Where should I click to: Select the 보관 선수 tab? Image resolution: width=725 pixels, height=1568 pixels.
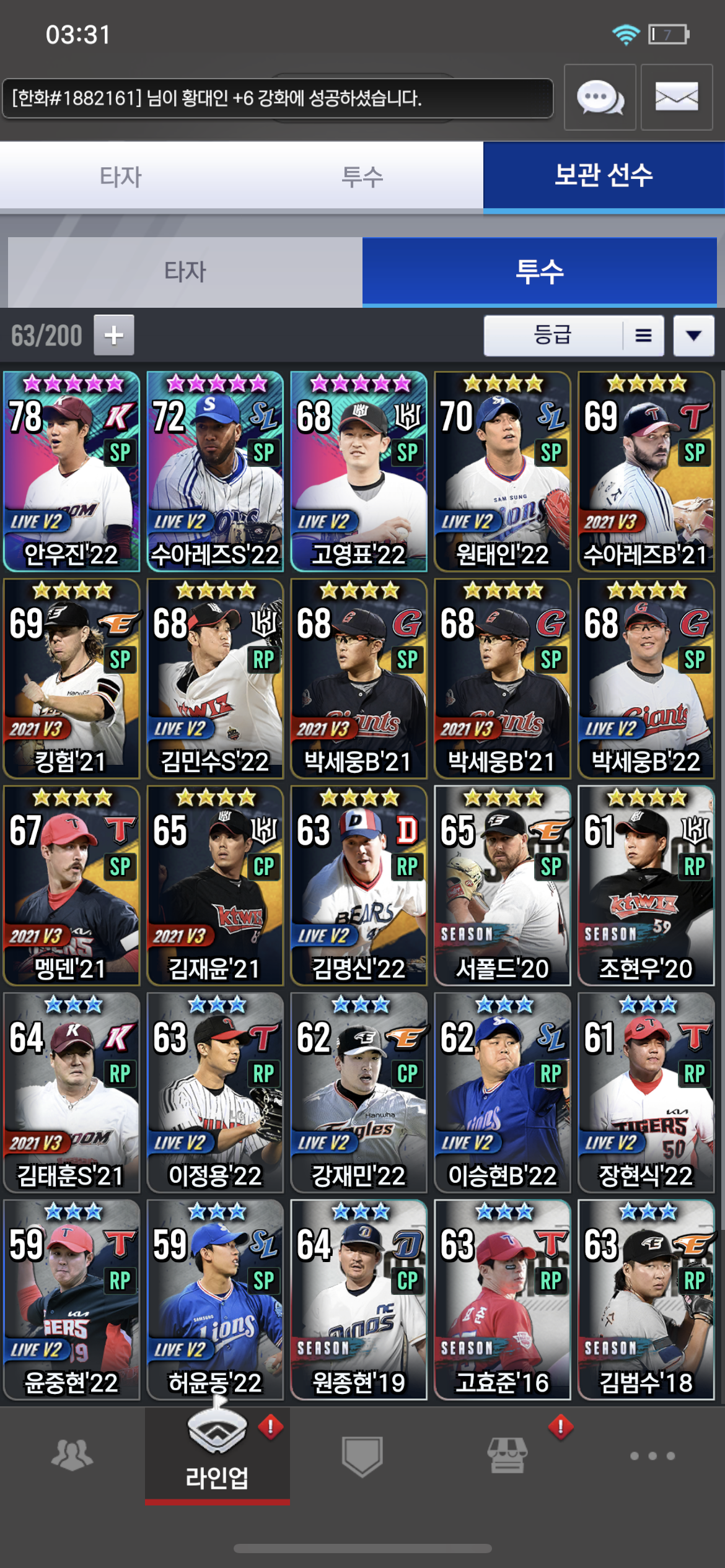[x=604, y=176]
